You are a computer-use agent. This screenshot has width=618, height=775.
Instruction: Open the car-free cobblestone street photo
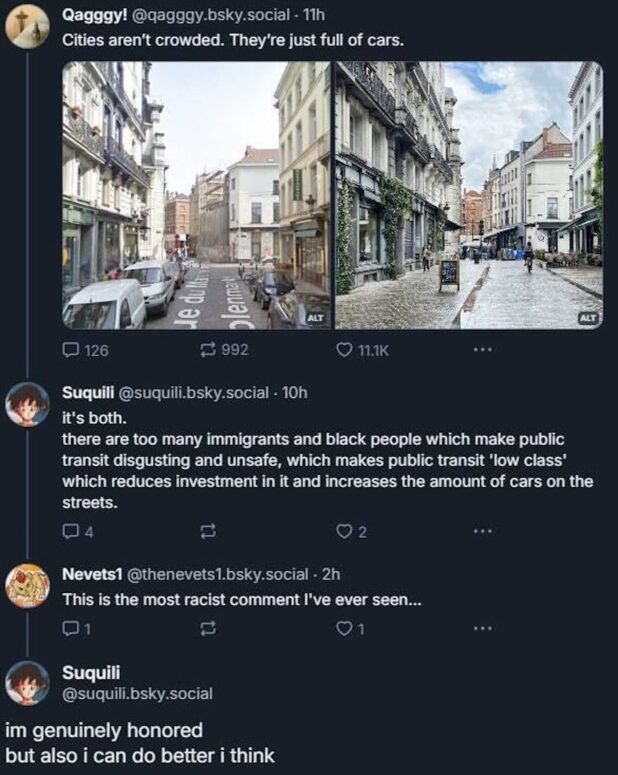468,195
